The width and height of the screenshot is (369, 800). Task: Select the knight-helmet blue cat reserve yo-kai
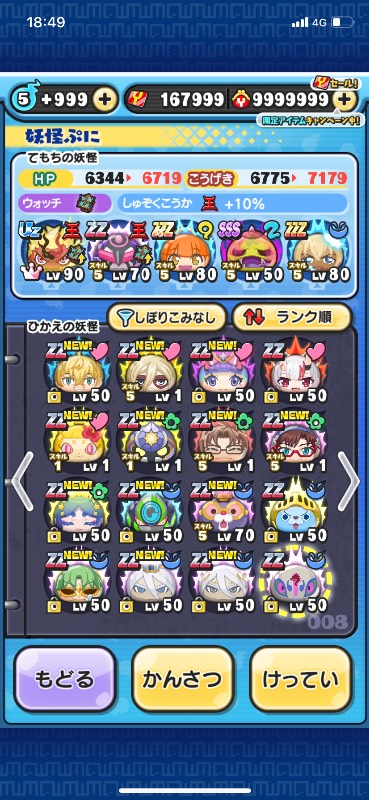point(297,512)
